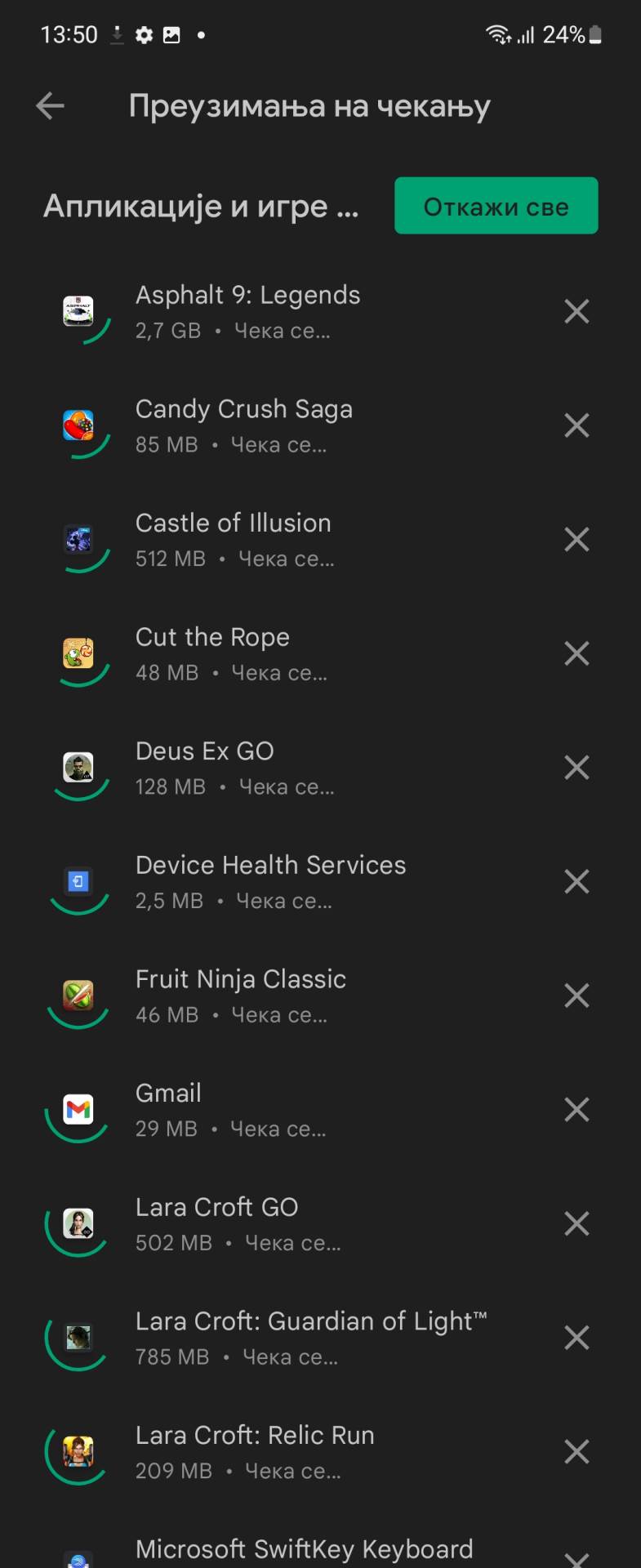
Task: Cancel the Lara Croft: Relic Run download
Action: [x=576, y=1451]
